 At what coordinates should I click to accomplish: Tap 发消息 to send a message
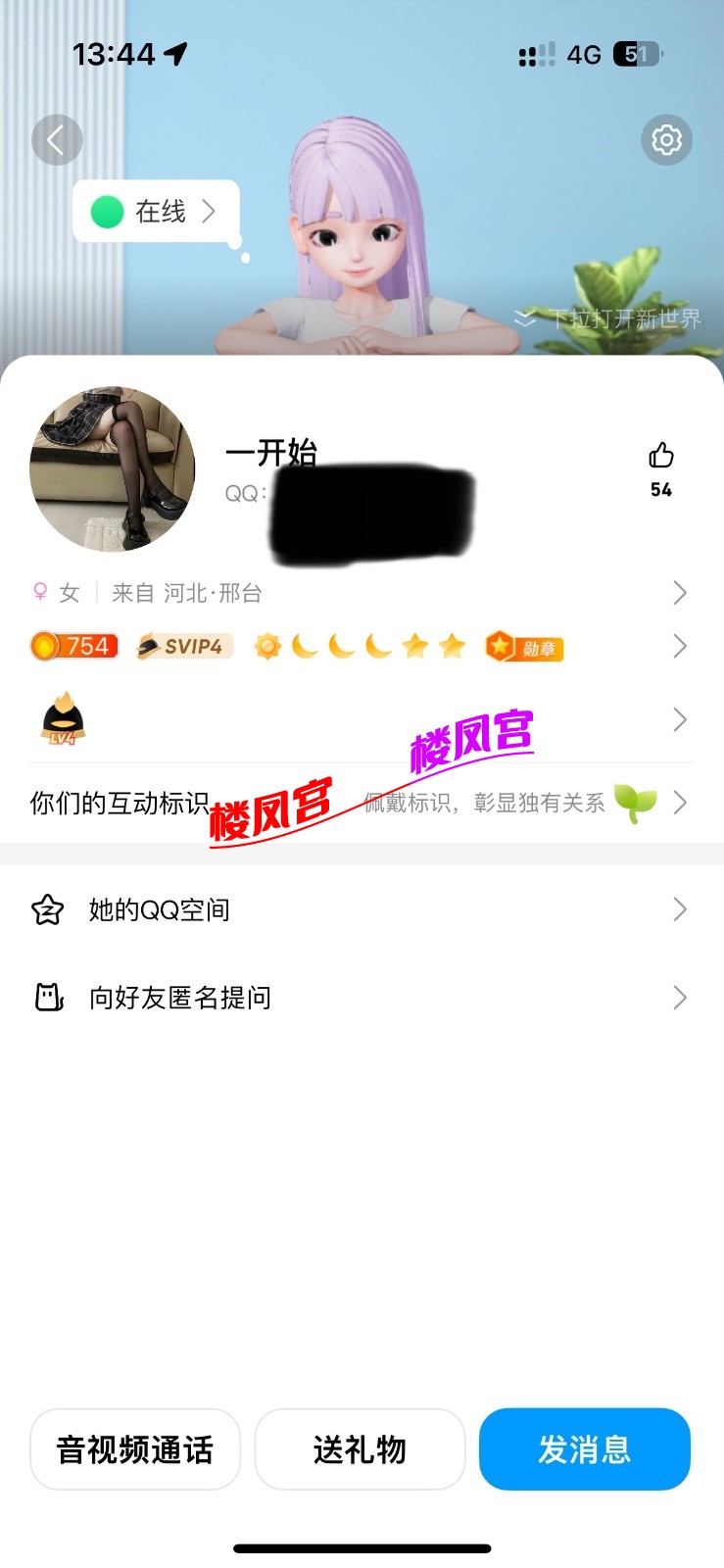click(x=584, y=1449)
